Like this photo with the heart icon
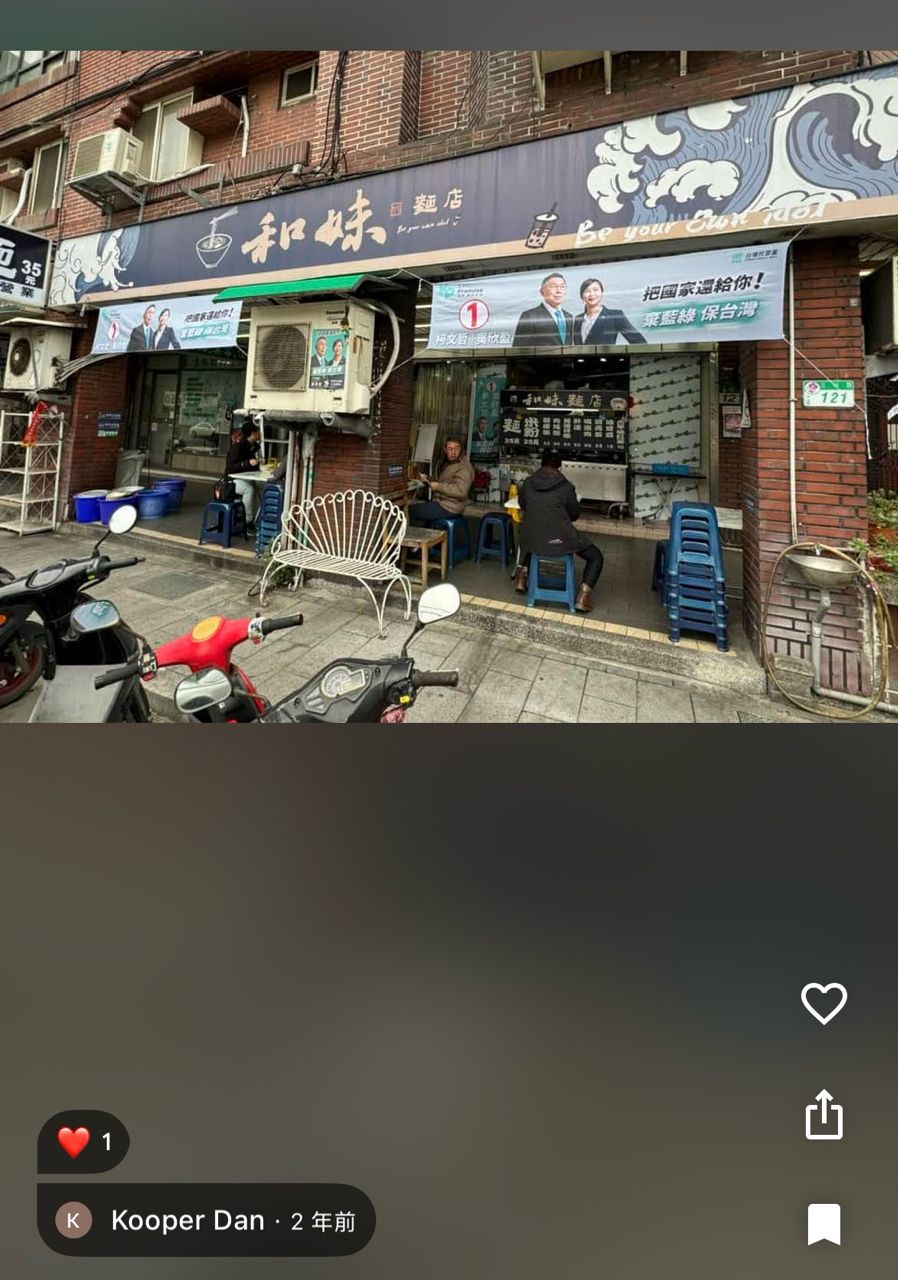The height and width of the screenshot is (1280, 898). click(x=823, y=1003)
